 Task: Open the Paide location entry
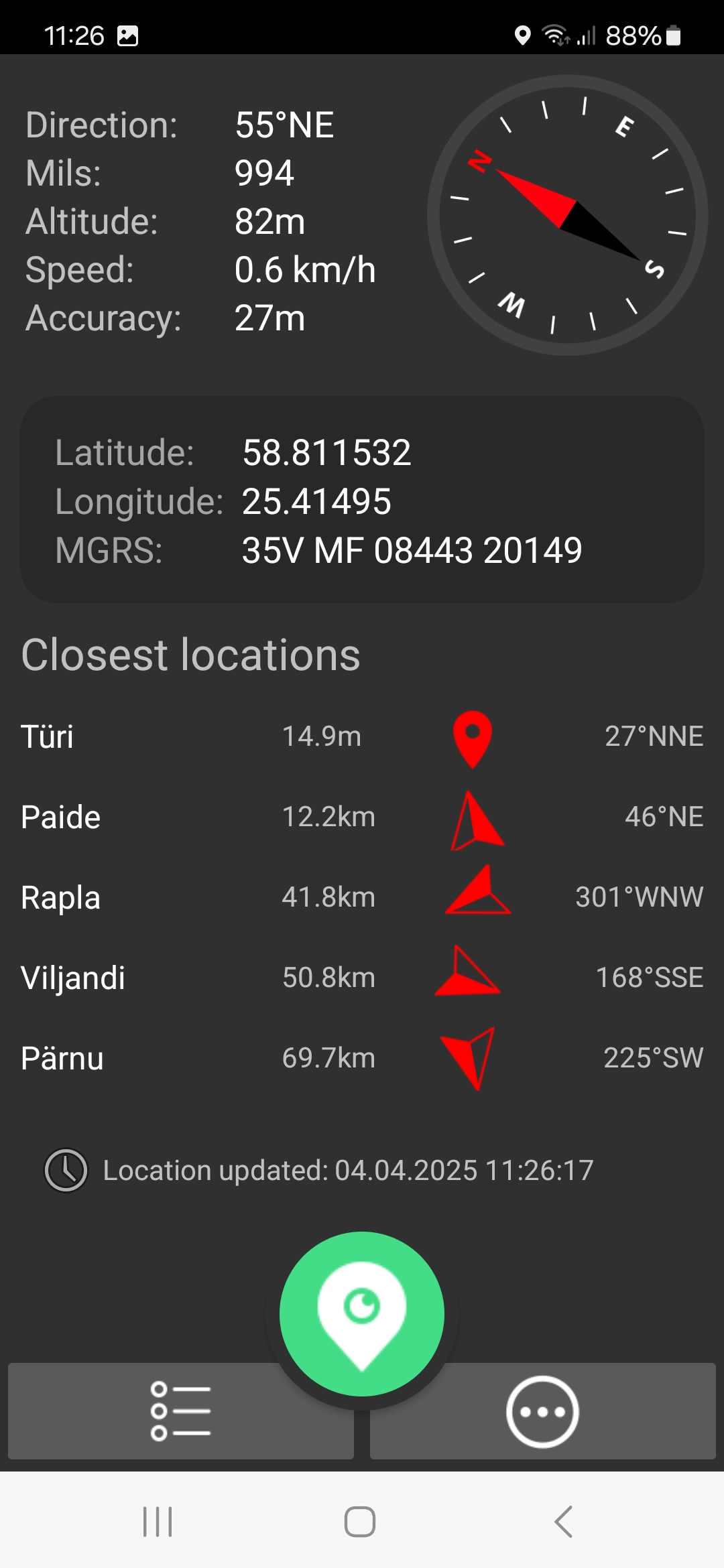(x=362, y=817)
